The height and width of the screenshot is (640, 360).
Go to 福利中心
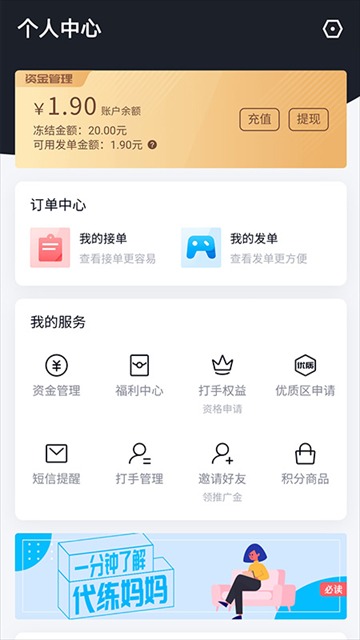pyautogui.click(x=139, y=376)
